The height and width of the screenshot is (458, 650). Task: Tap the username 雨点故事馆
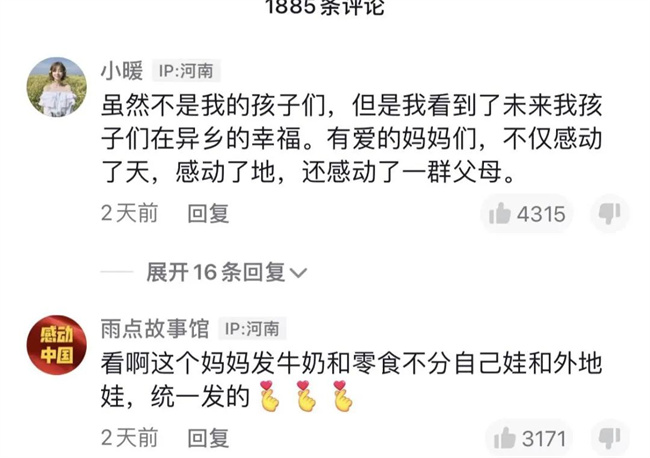[155, 328]
